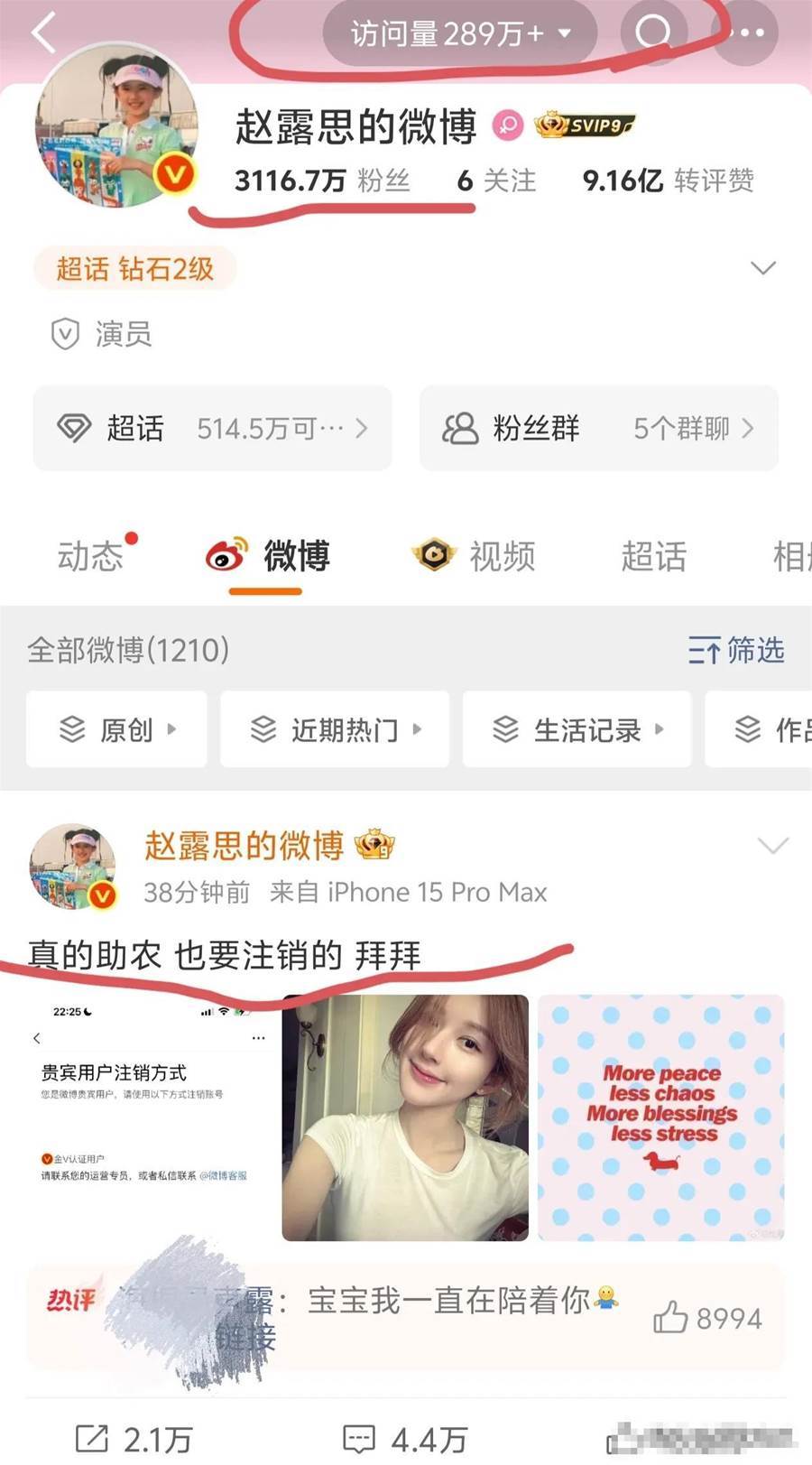Select the 近期热门 filter chip
This screenshot has height=1465, width=812.
pyautogui.click(x=335, y=729)
